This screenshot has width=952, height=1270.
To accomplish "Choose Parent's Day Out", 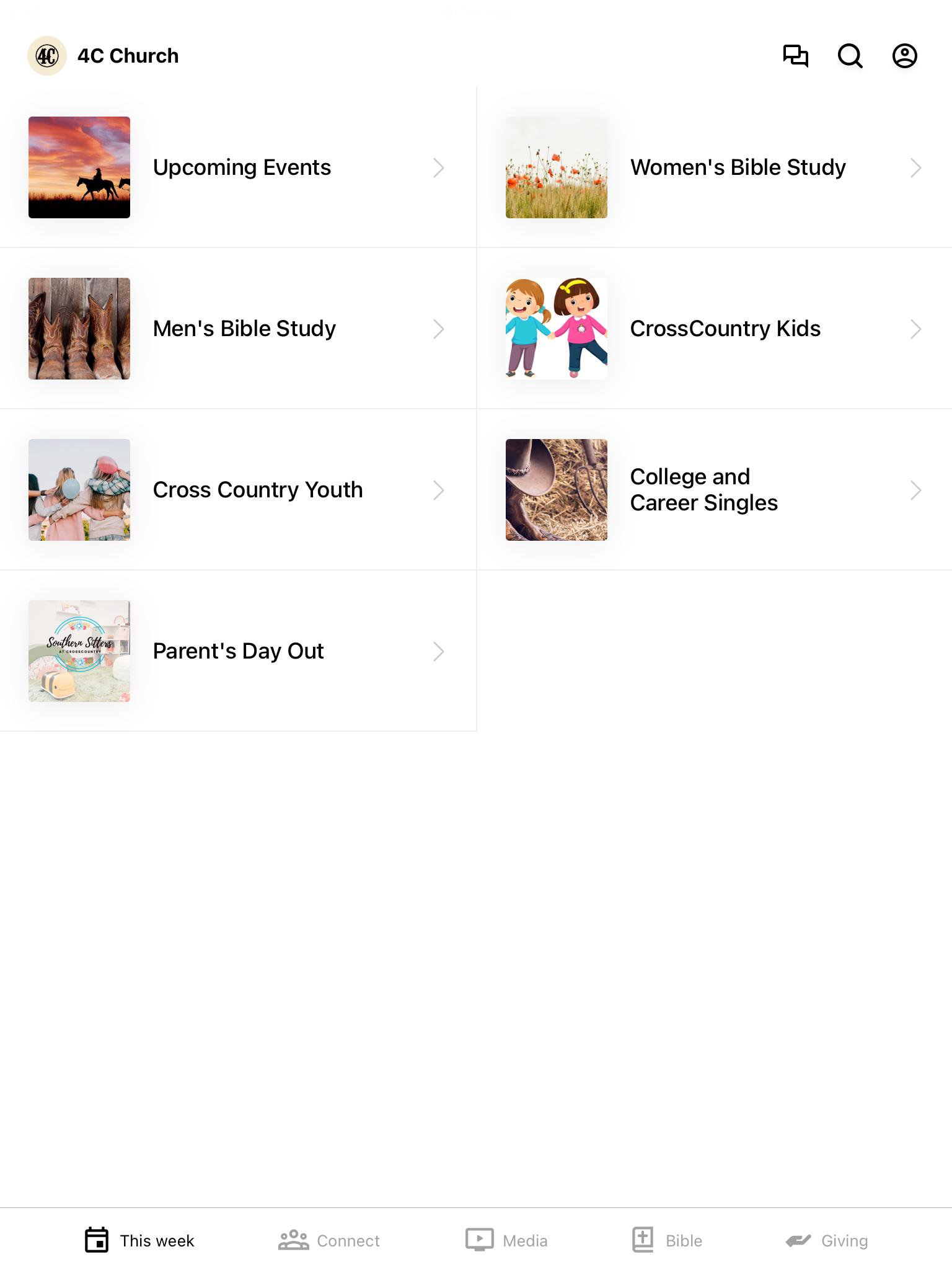I will coord(238,651).
